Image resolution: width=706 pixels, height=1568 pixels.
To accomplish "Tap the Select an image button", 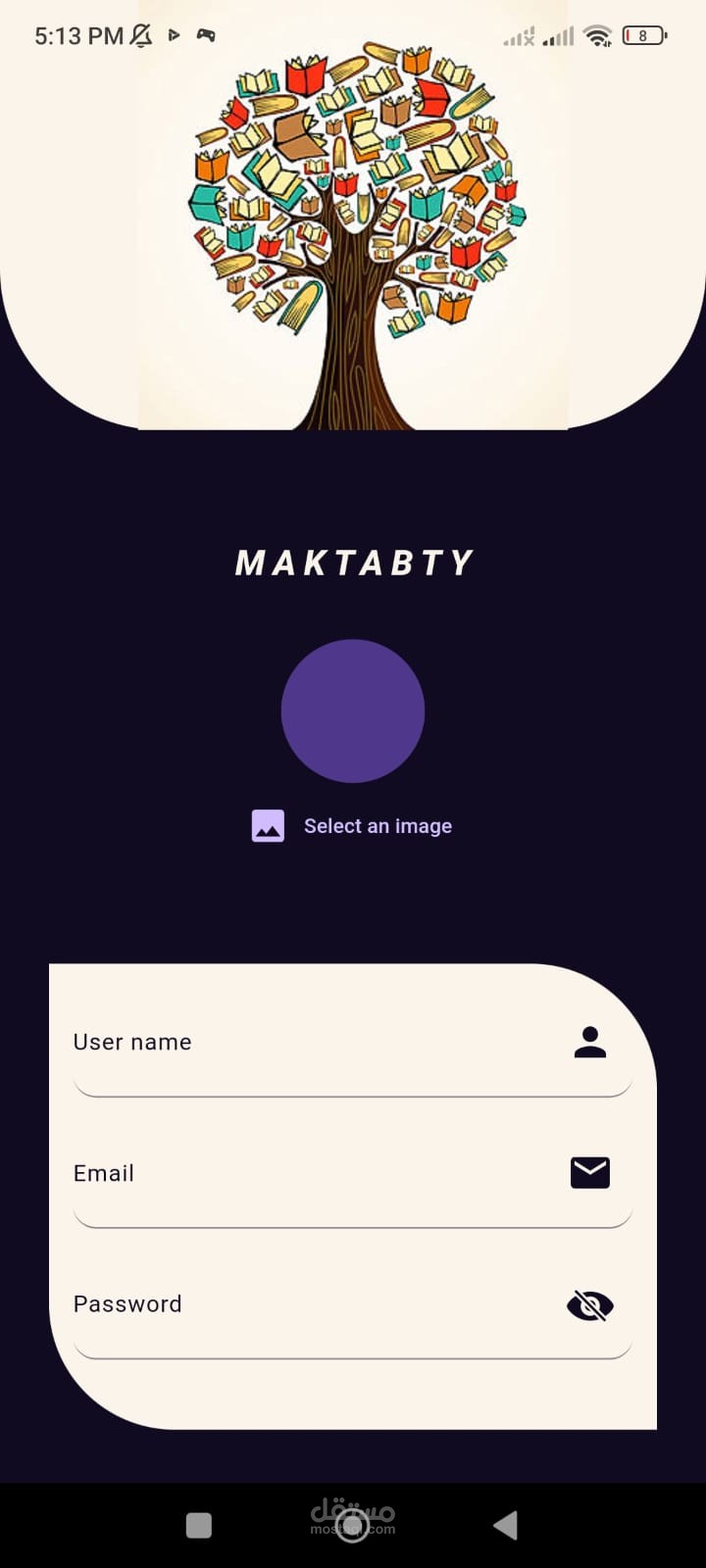I will [x=352, y=826].
